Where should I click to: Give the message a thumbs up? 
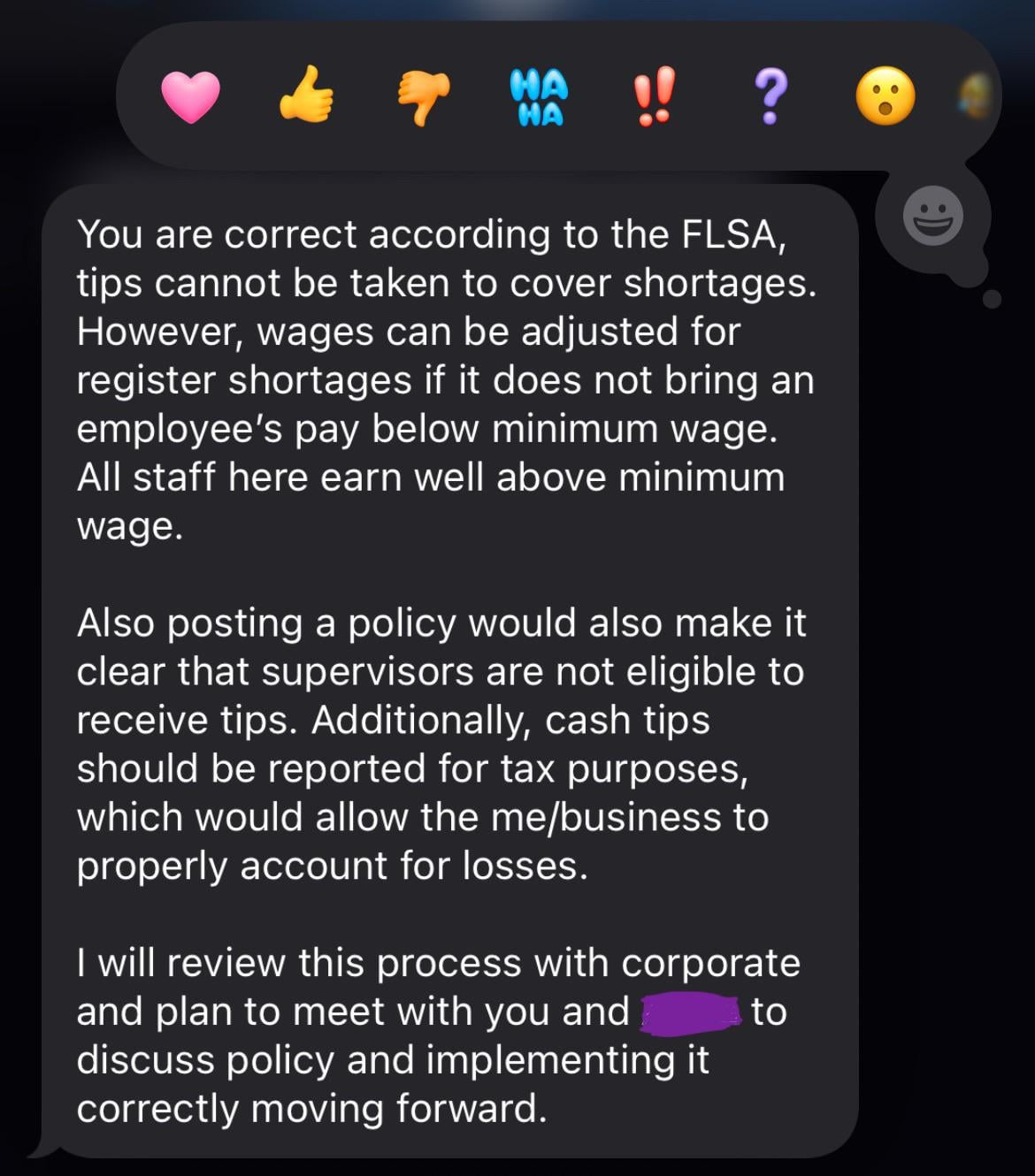click(x=306, y=96)
